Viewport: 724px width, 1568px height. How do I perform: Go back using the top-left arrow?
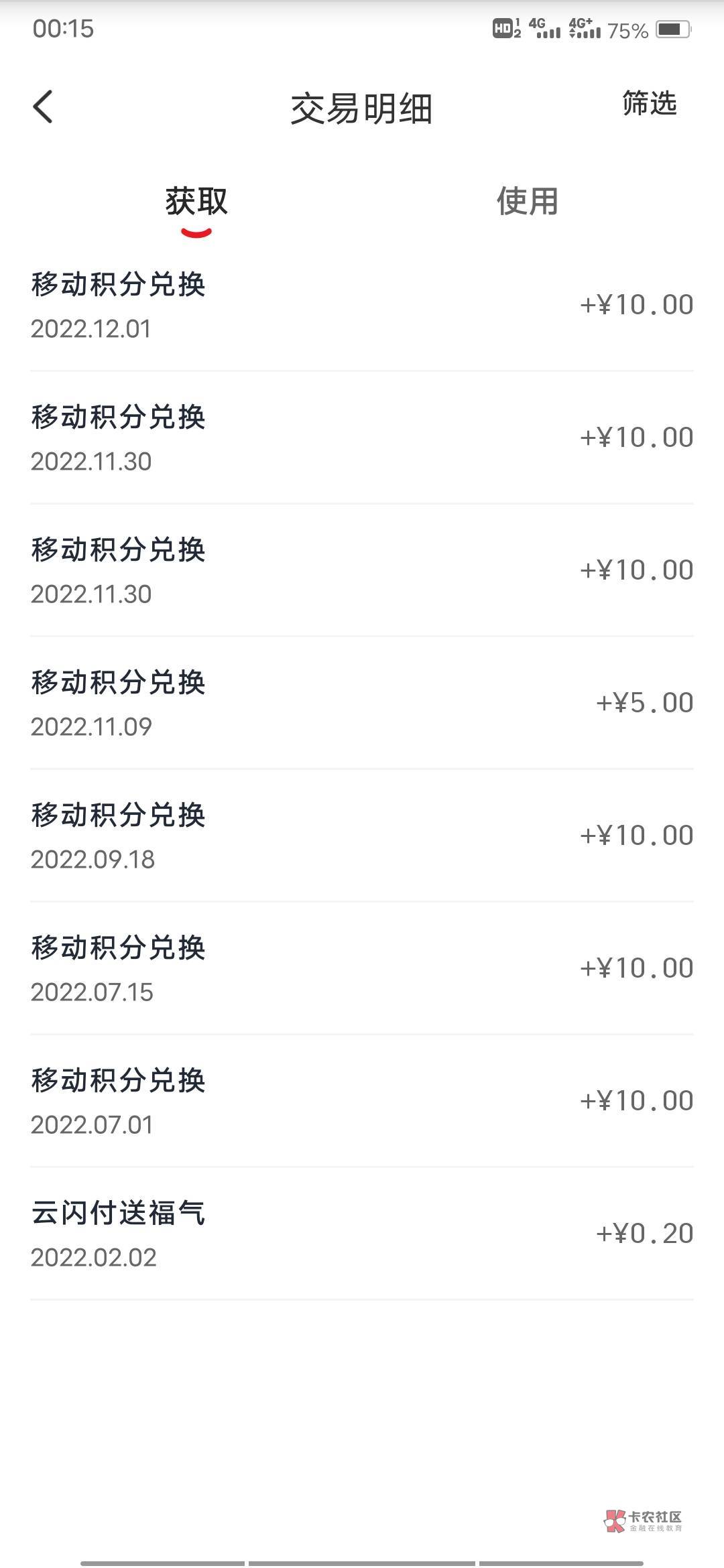tap(43, 107)
